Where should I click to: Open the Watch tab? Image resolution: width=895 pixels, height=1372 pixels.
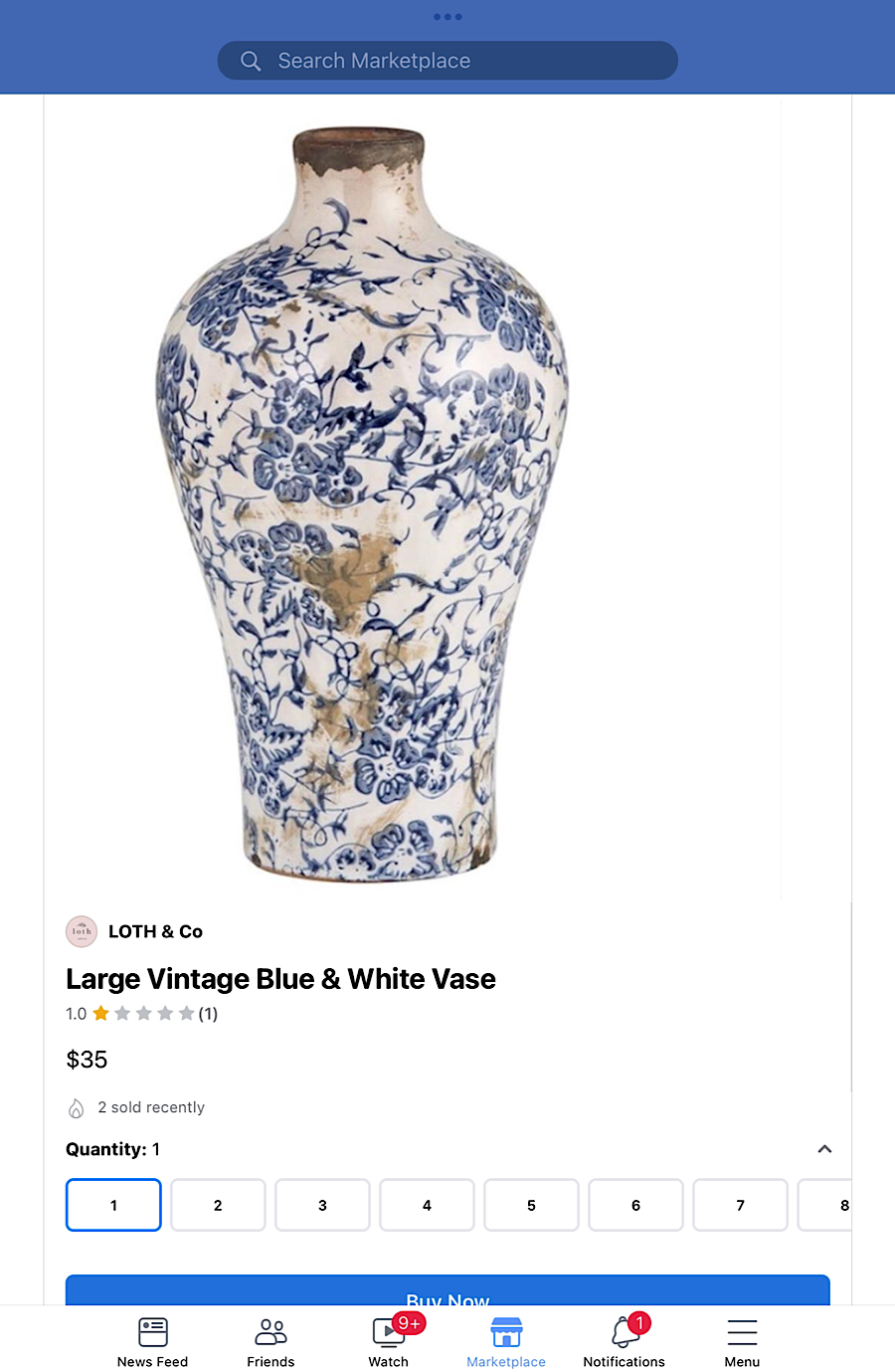click(x=389, y=1341)
